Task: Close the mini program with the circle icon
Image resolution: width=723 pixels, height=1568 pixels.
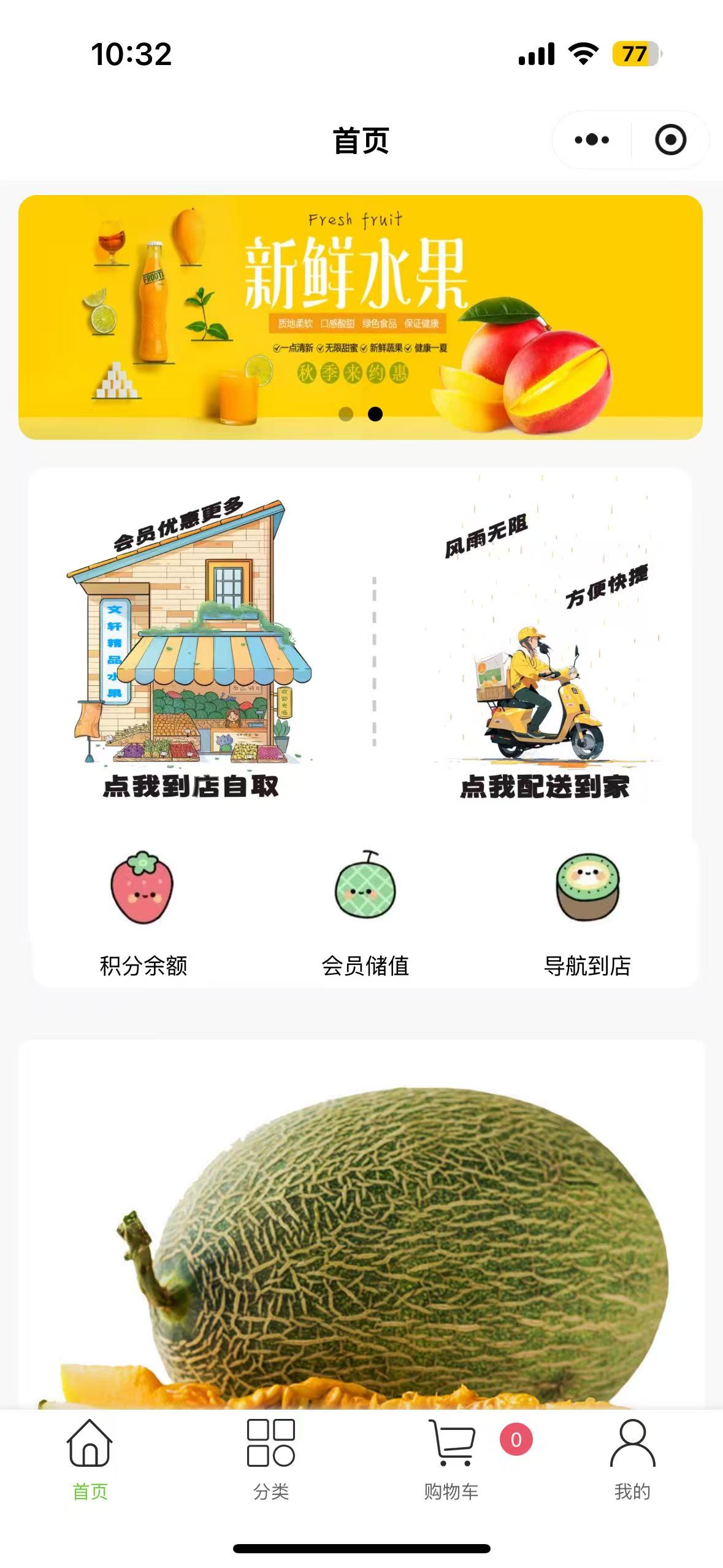Action: [x=670, y=140]
